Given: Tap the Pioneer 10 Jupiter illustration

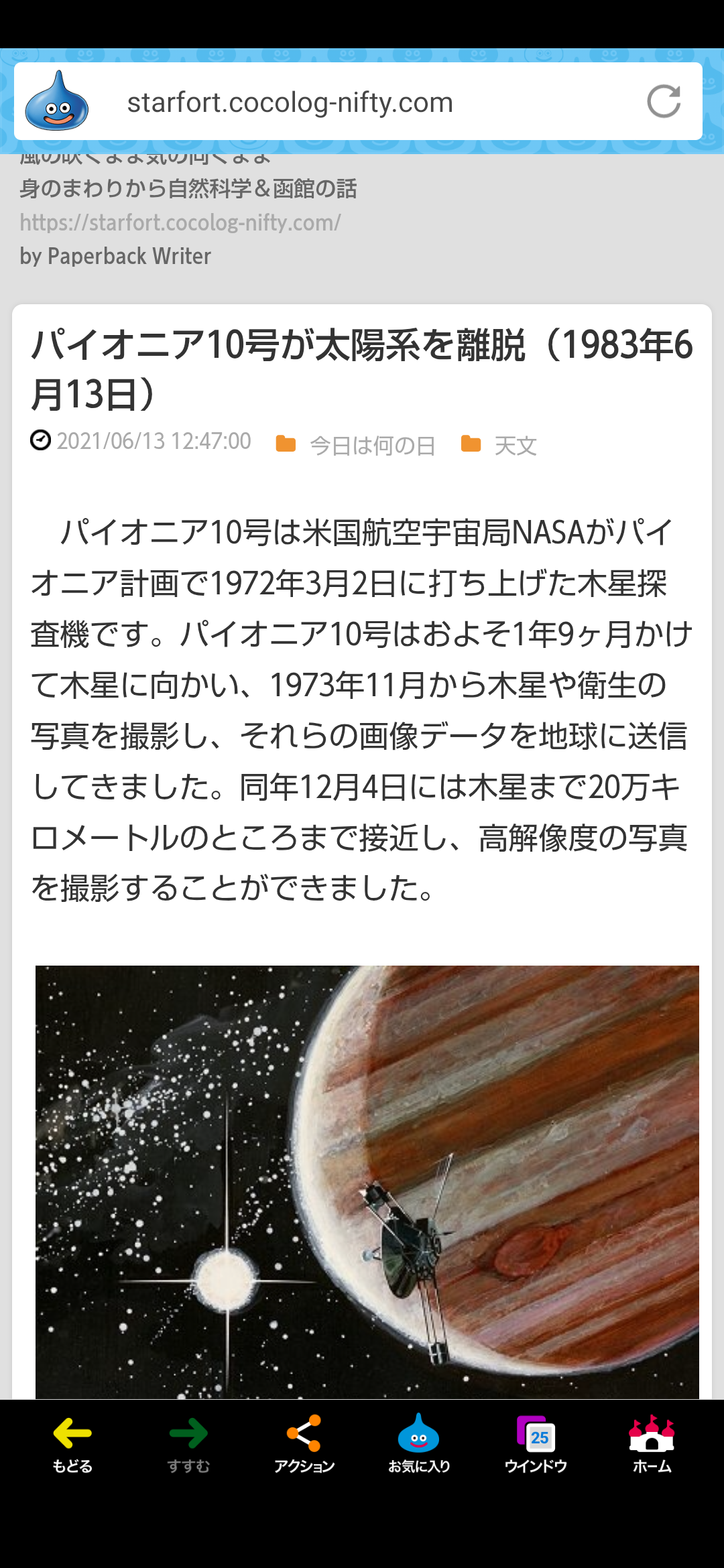Looking at the screenshot, I should (367, 1182).
